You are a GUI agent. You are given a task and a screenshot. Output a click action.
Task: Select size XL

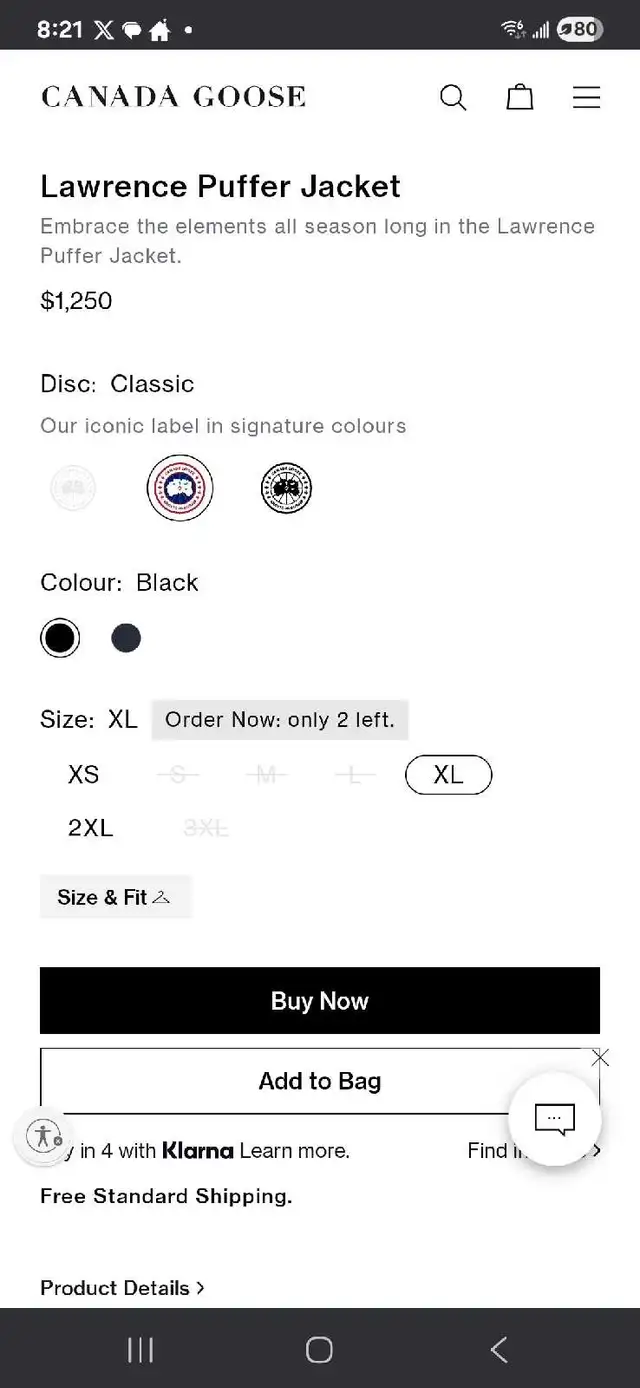click(448, 775)
